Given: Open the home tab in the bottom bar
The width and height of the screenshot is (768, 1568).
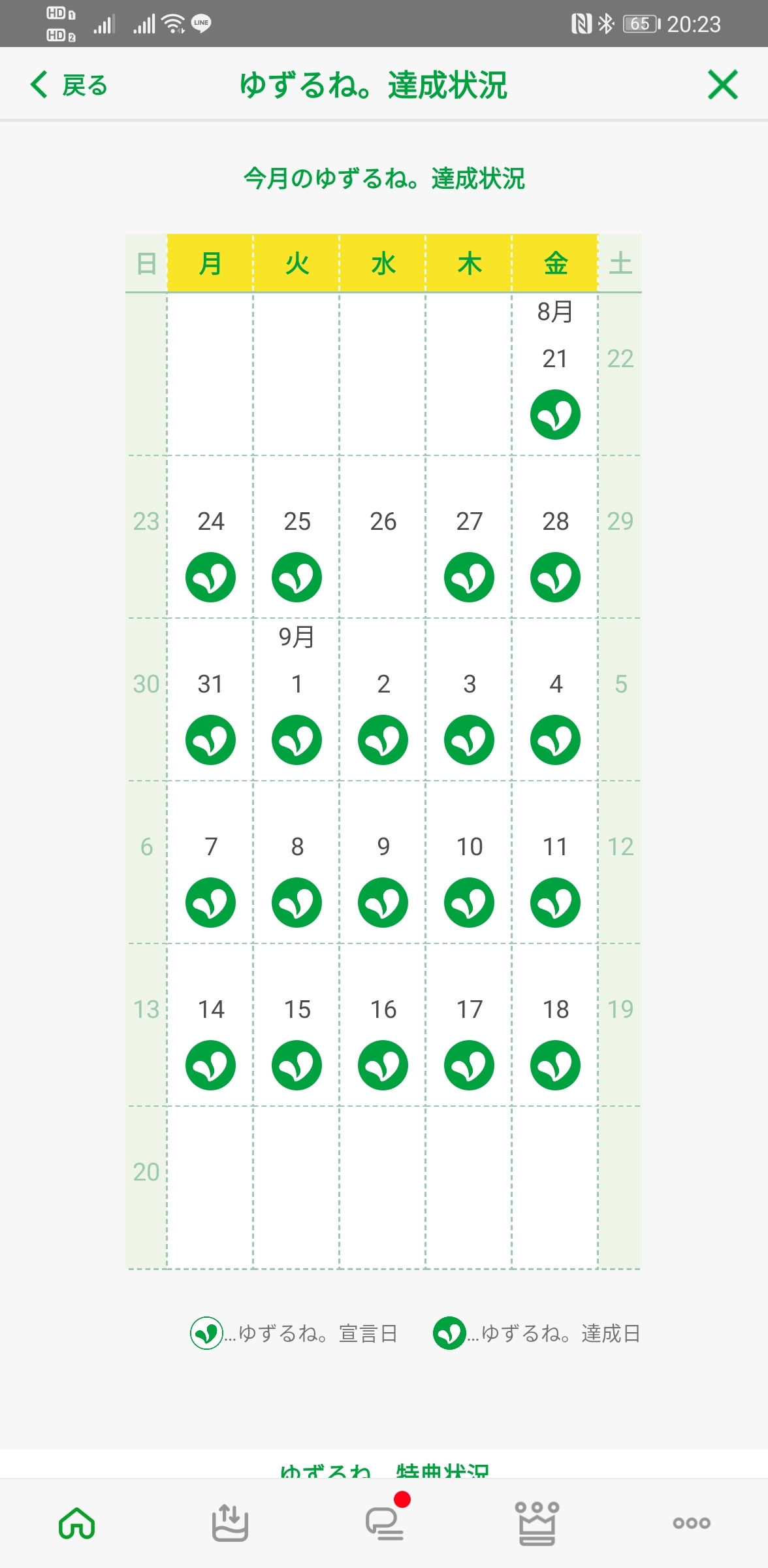Looking at the screenshot, I should point(77,1523).
